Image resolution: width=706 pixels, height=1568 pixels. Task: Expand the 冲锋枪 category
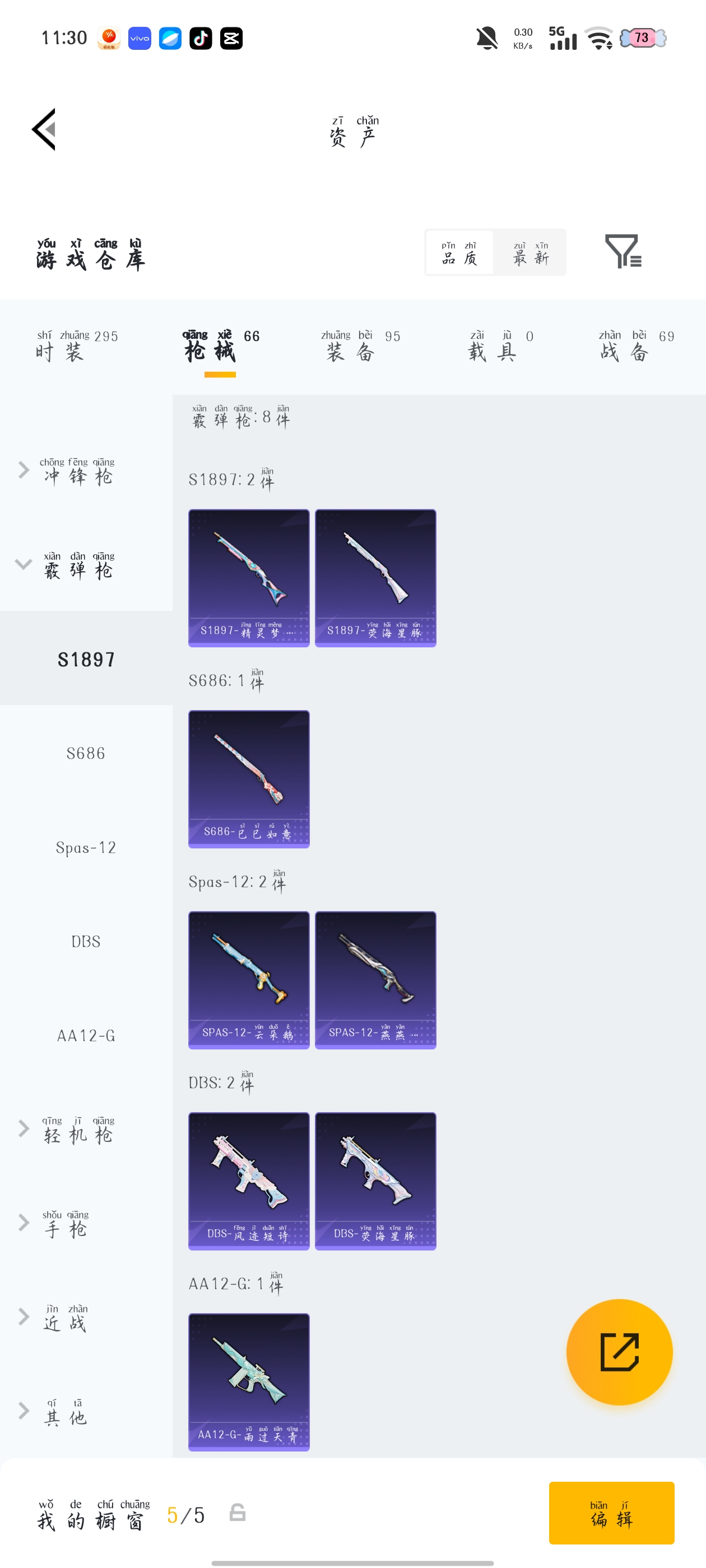[x=77, y=471]
